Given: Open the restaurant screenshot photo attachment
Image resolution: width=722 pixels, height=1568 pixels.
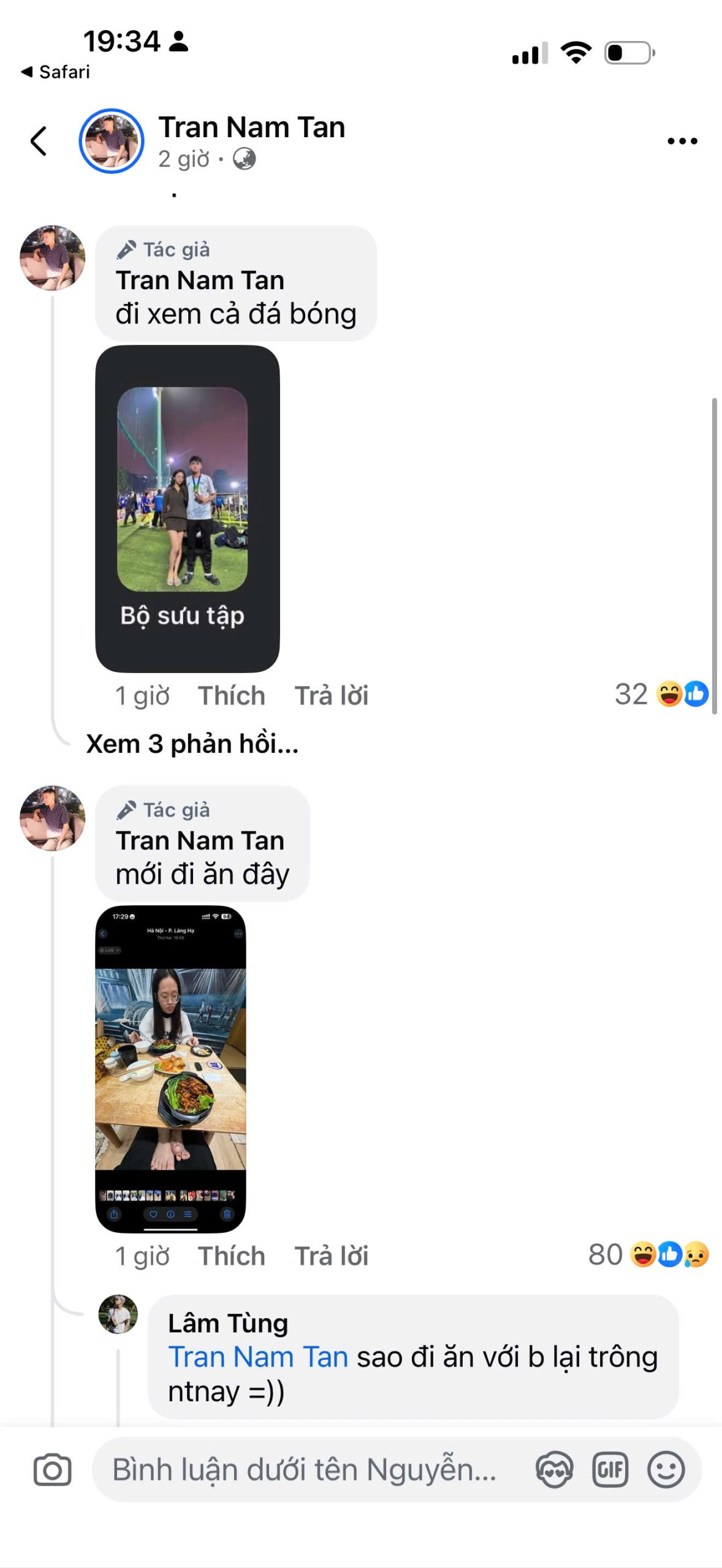Looking at the screenshot, I should click(170, 1068).
